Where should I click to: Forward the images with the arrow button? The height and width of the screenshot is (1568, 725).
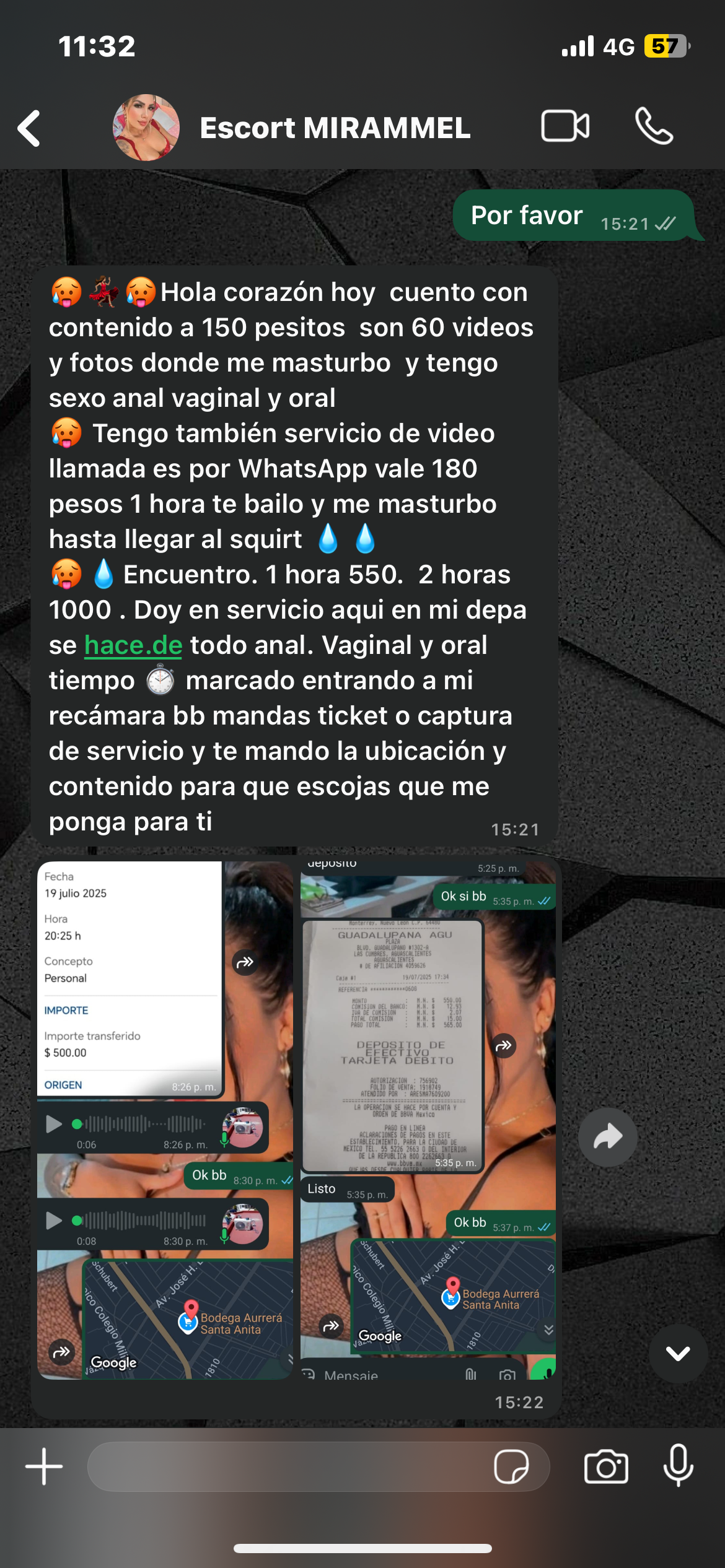pyautogui.click(x=607, y=1137)
